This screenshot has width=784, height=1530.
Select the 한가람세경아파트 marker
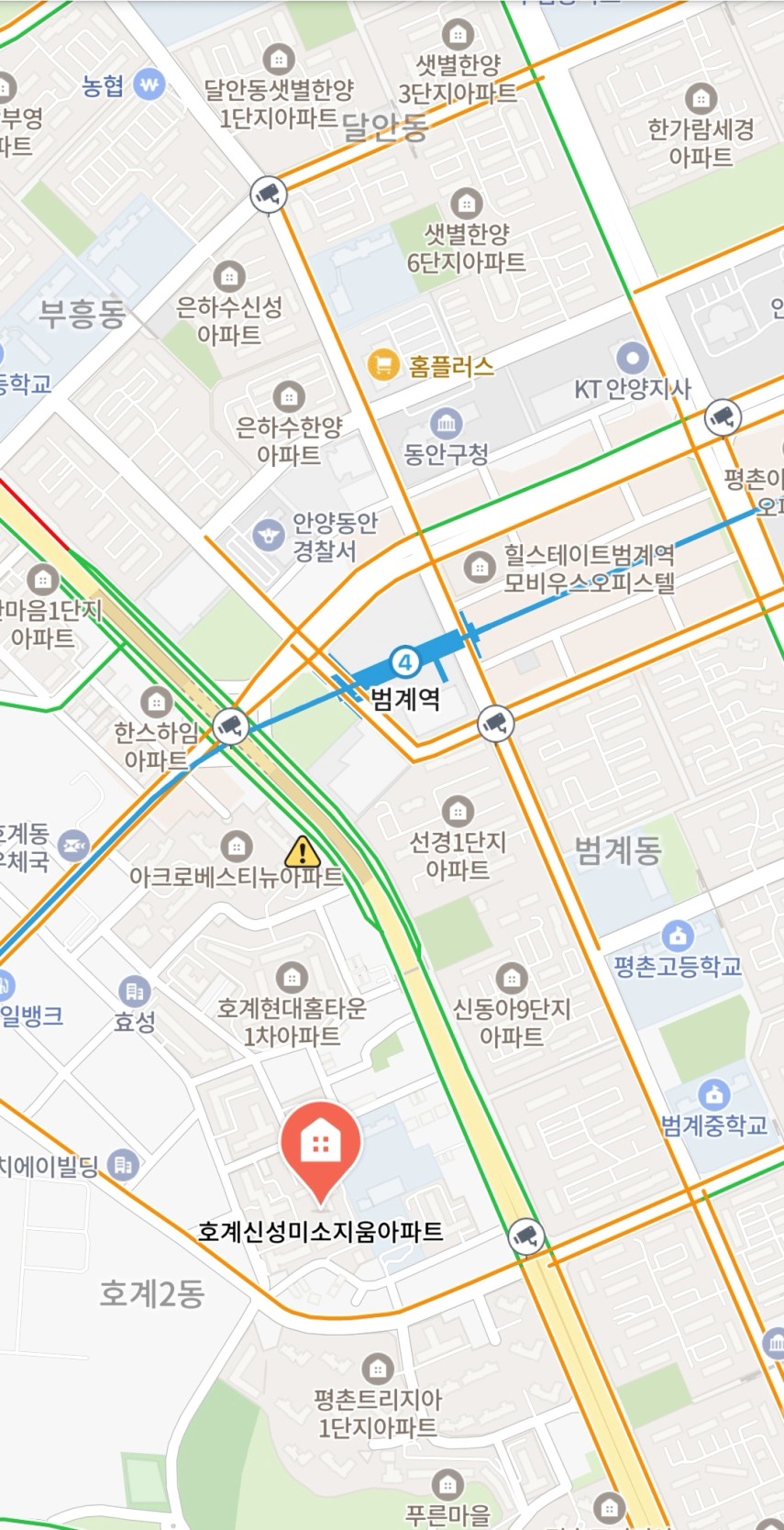pos(701,98)
